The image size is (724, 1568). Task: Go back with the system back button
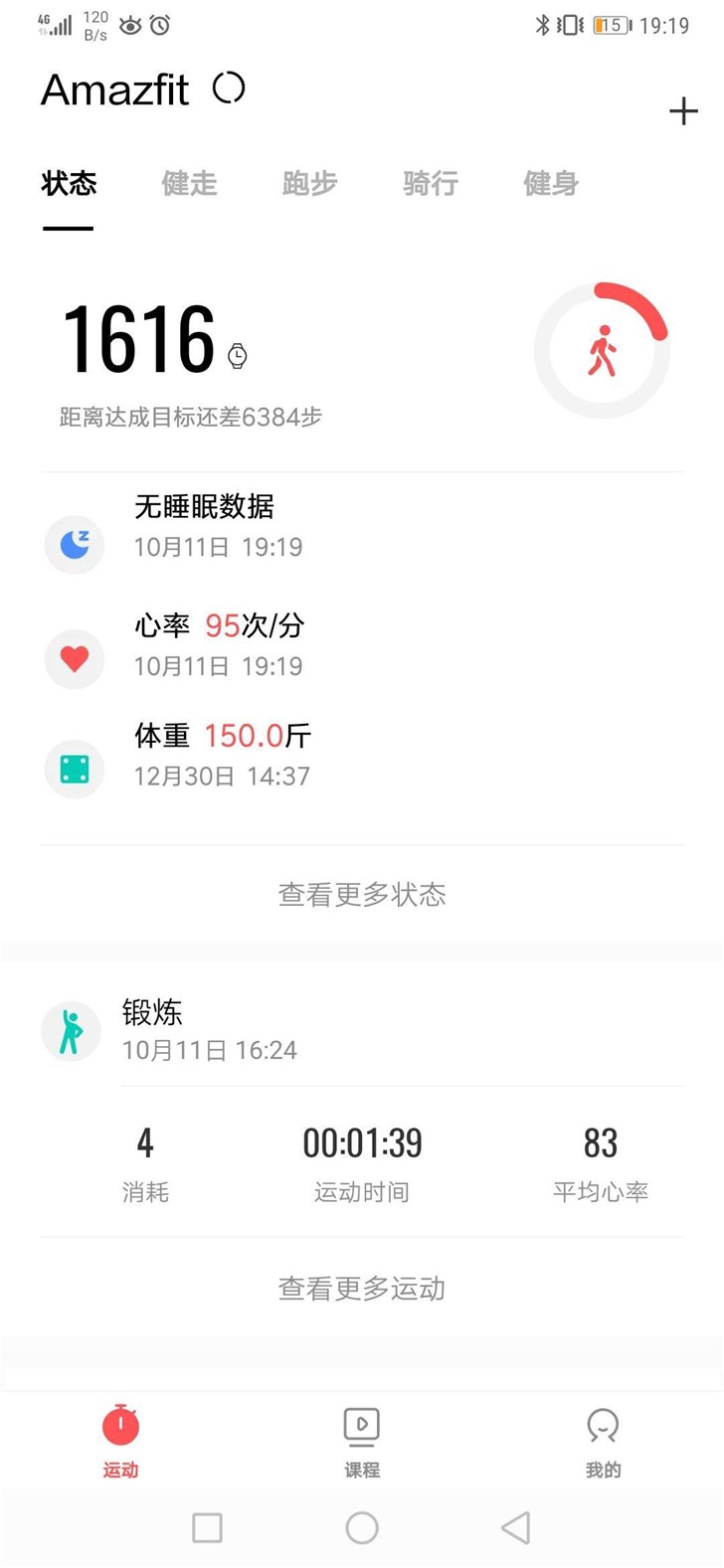coord(515,1528)
